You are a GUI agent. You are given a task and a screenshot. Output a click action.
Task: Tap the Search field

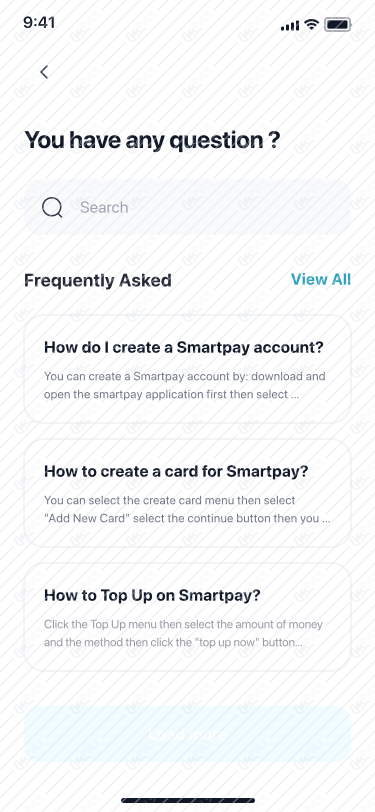pyautogui.click(x=188, y=207)
